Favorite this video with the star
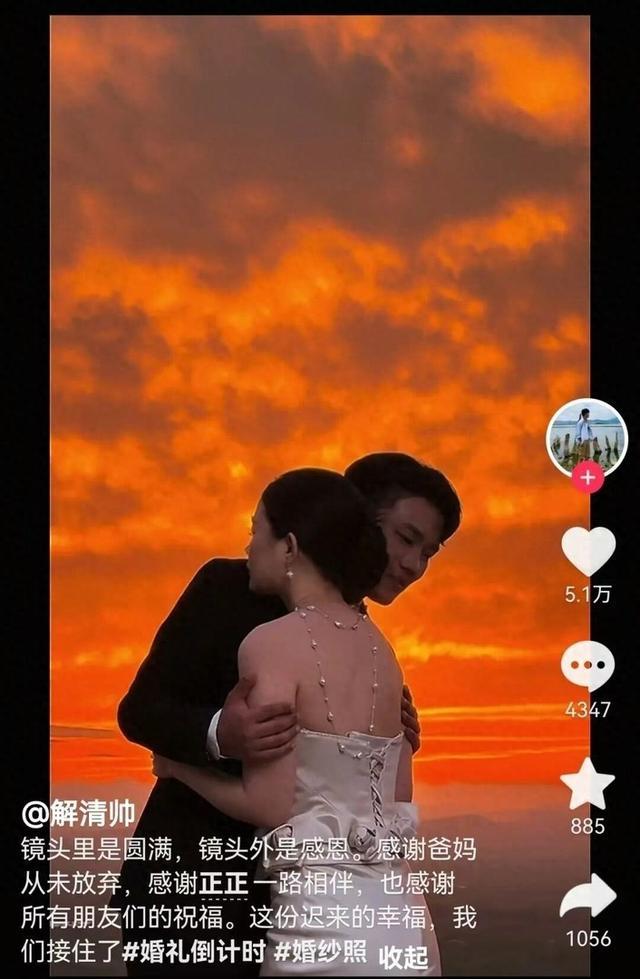 click(587, 783)
